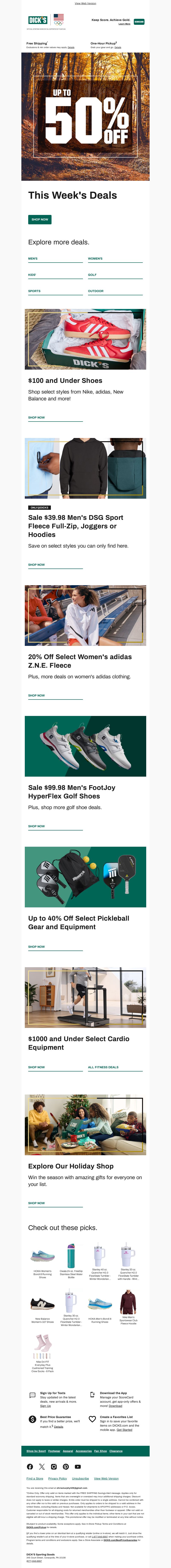Shop the Women's adidas Z.N.E. Fleece deal
This screenshot has width=171, height=1568.
(x=37, y=695)
